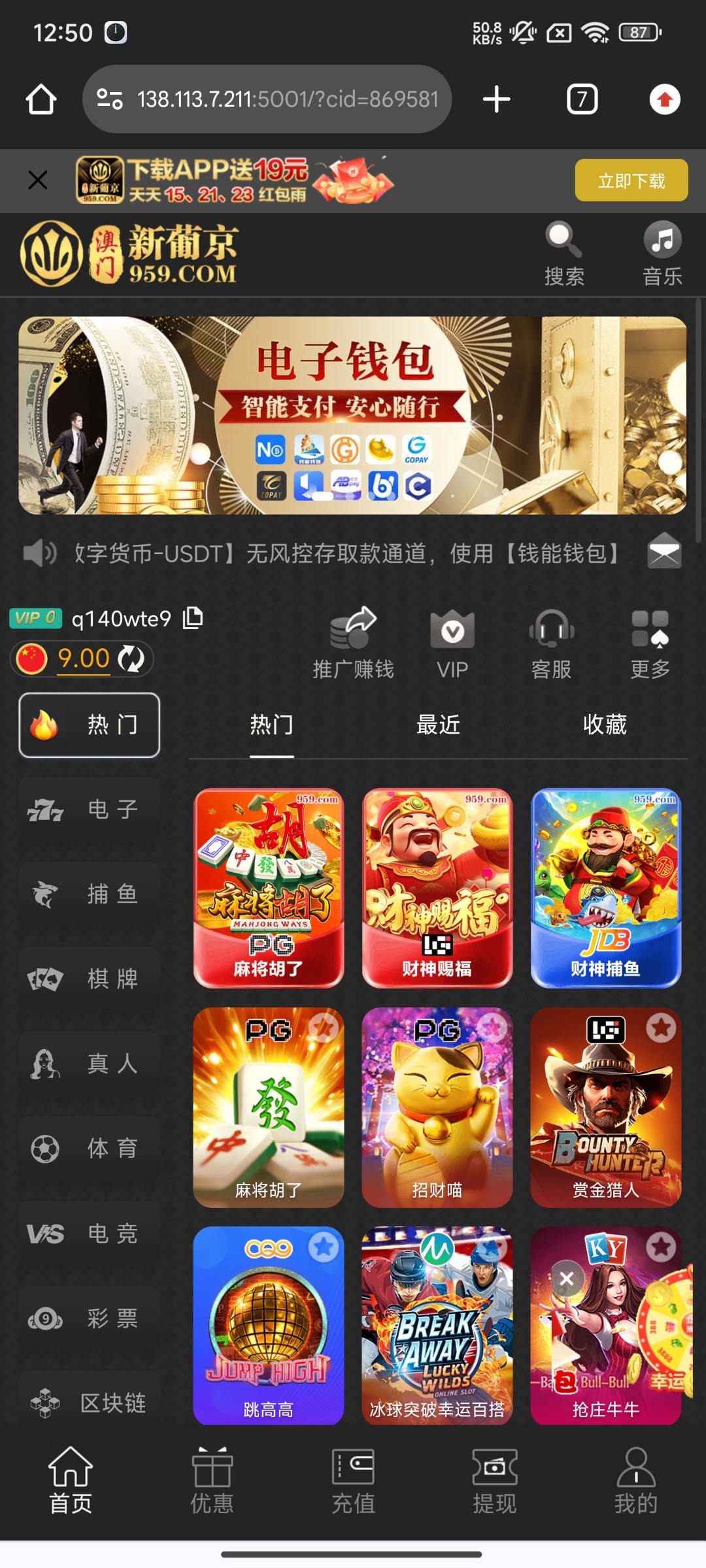Open a new browser tab

pyautogui.click(x=496, y=99)
